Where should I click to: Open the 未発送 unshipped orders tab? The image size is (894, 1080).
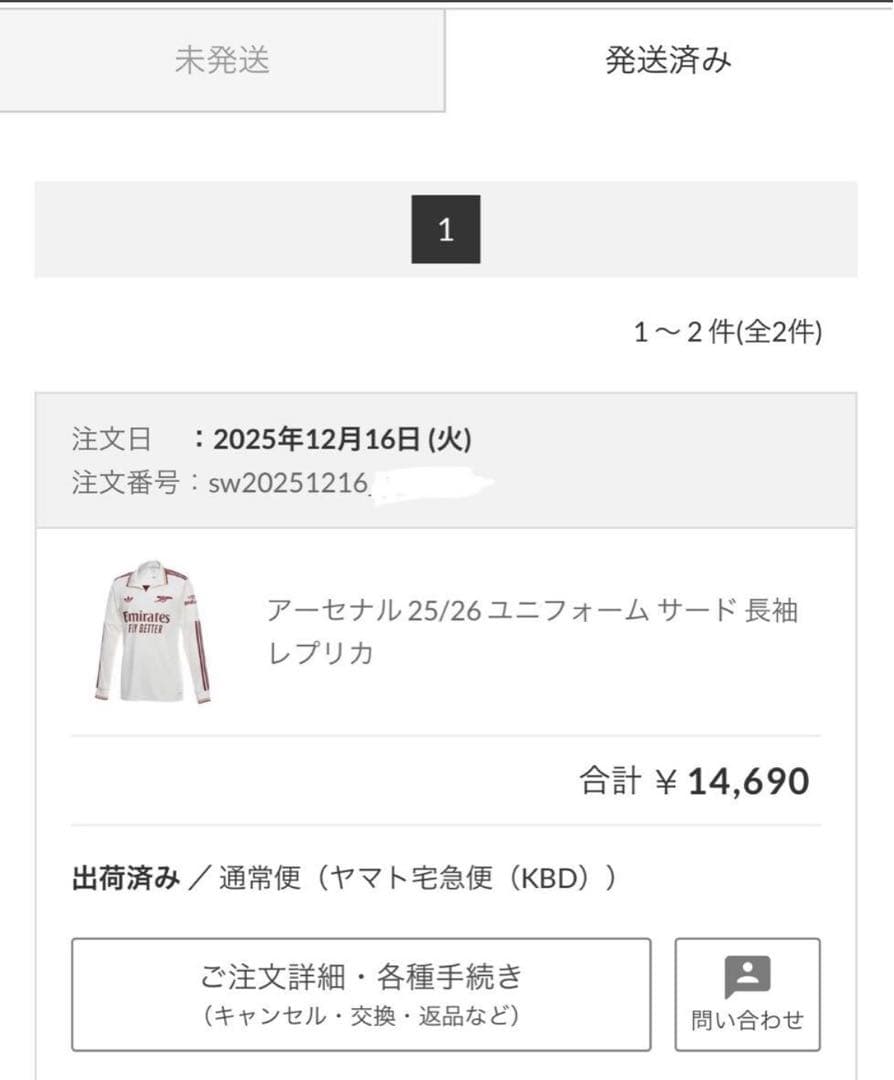[222, 60]
